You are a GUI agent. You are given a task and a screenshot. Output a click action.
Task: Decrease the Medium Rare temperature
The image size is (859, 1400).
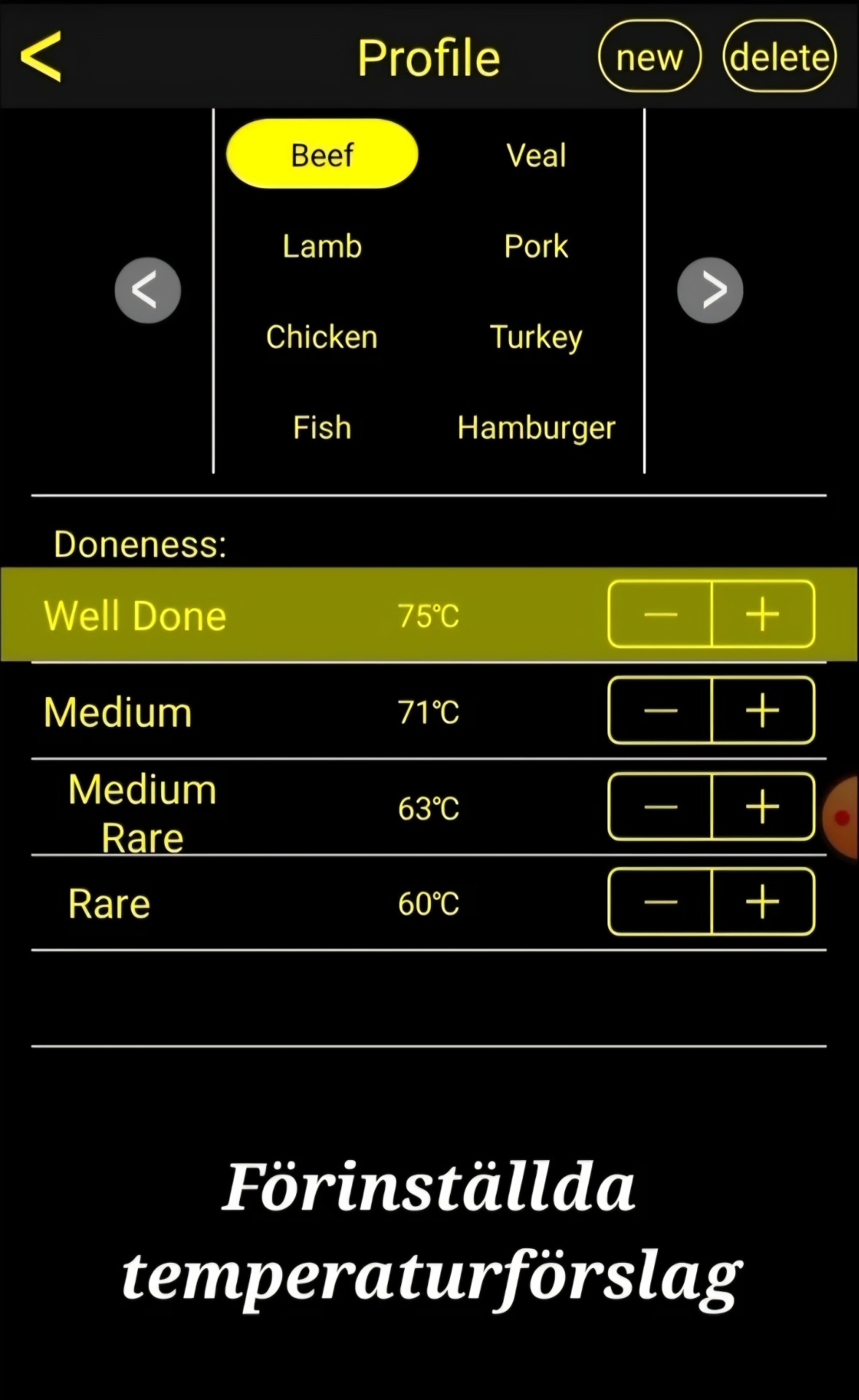tap(661, 806)
